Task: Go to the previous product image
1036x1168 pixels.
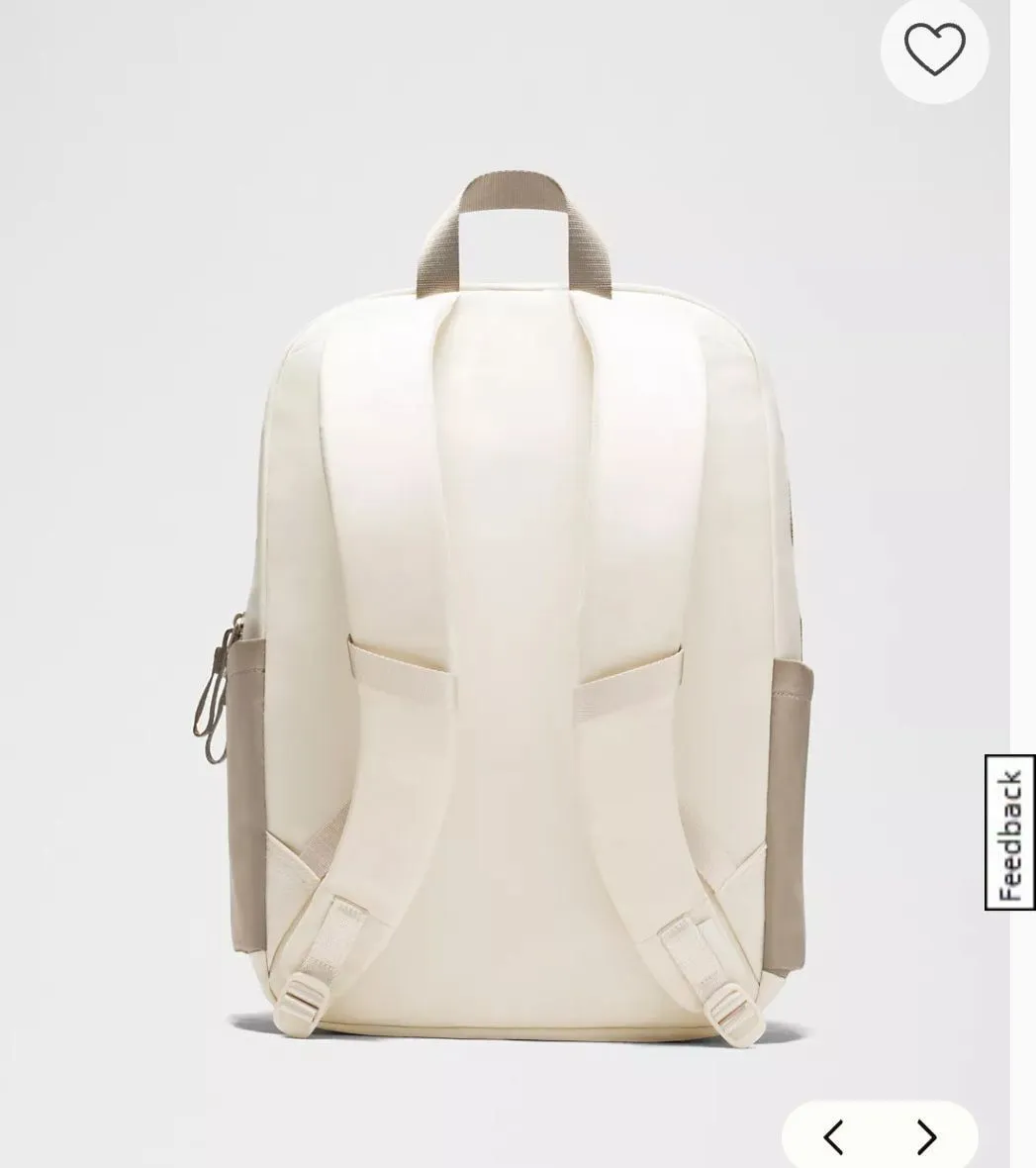Action: (833, 1136)
